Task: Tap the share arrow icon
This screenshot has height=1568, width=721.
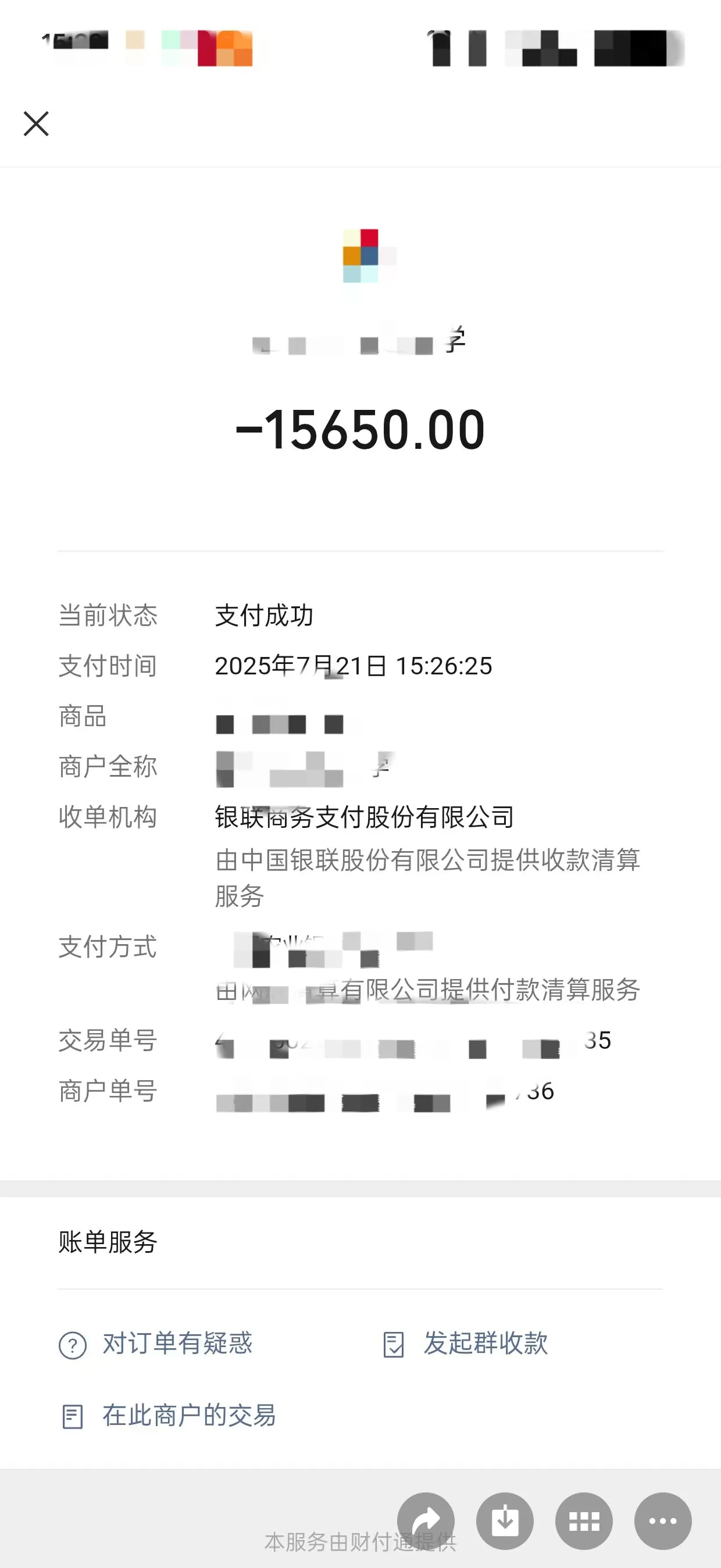Action: (x=426, y=1521)
